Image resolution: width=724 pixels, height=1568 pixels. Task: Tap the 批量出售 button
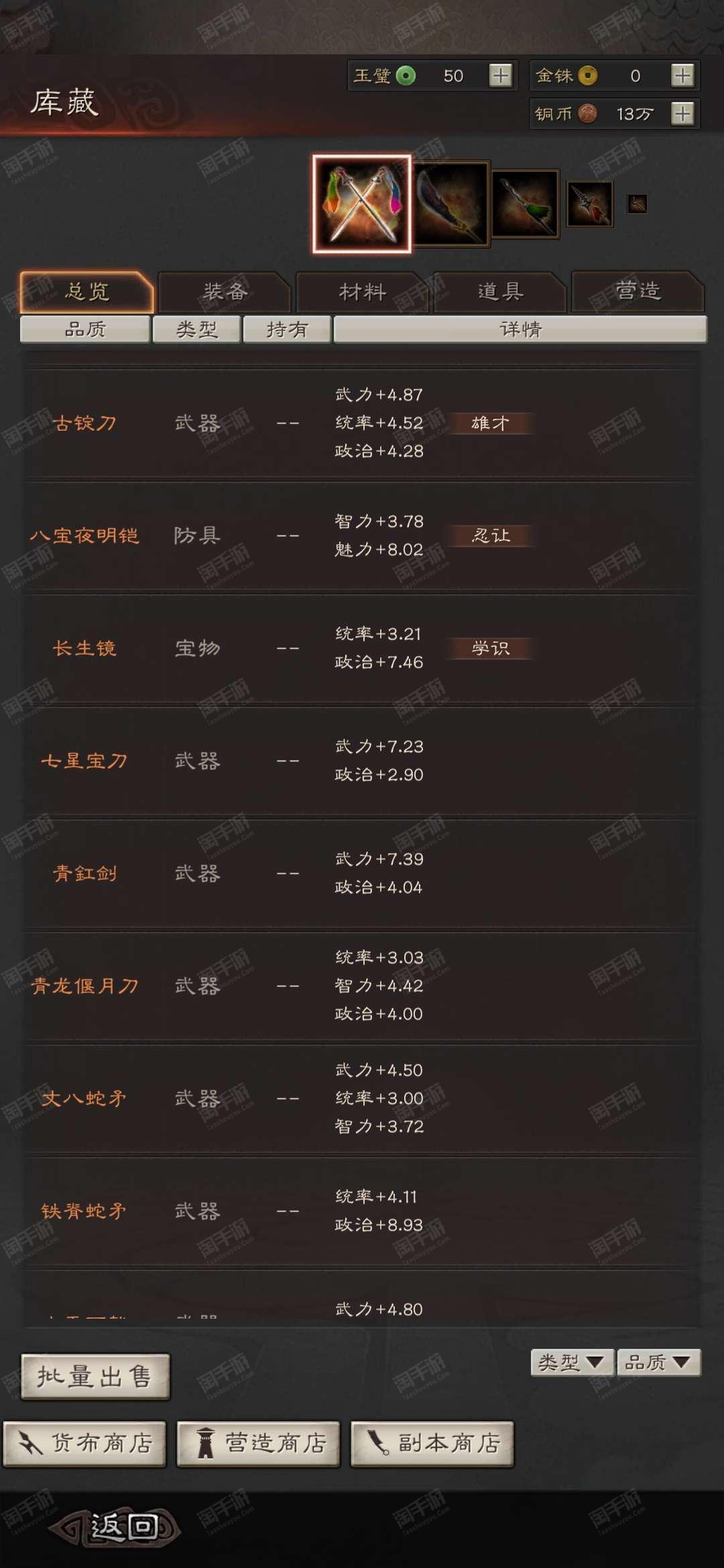(x=95, y=1377)
